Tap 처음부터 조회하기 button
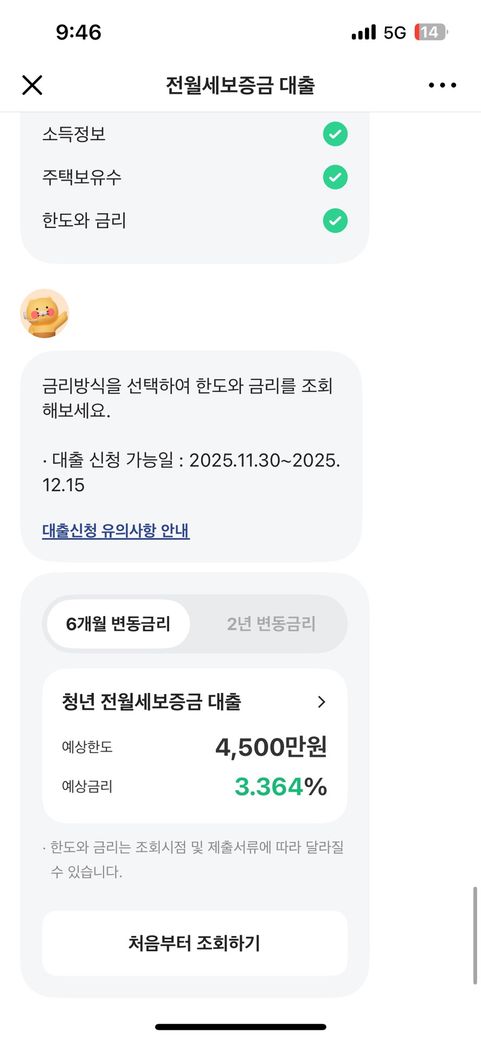 pyautogui.click(x=194, y=943)
